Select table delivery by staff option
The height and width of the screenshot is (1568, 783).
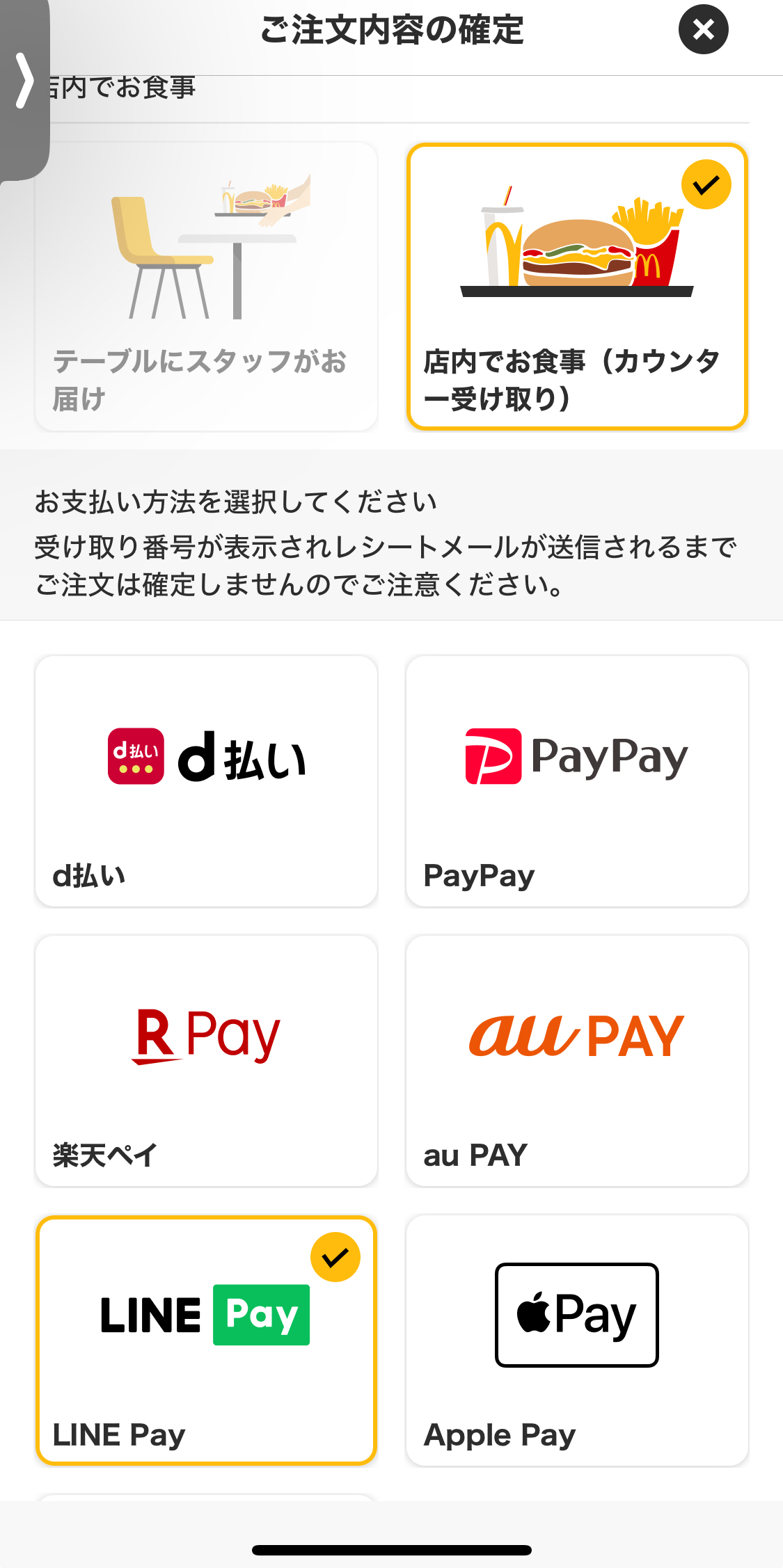click(x=206, y=287)
